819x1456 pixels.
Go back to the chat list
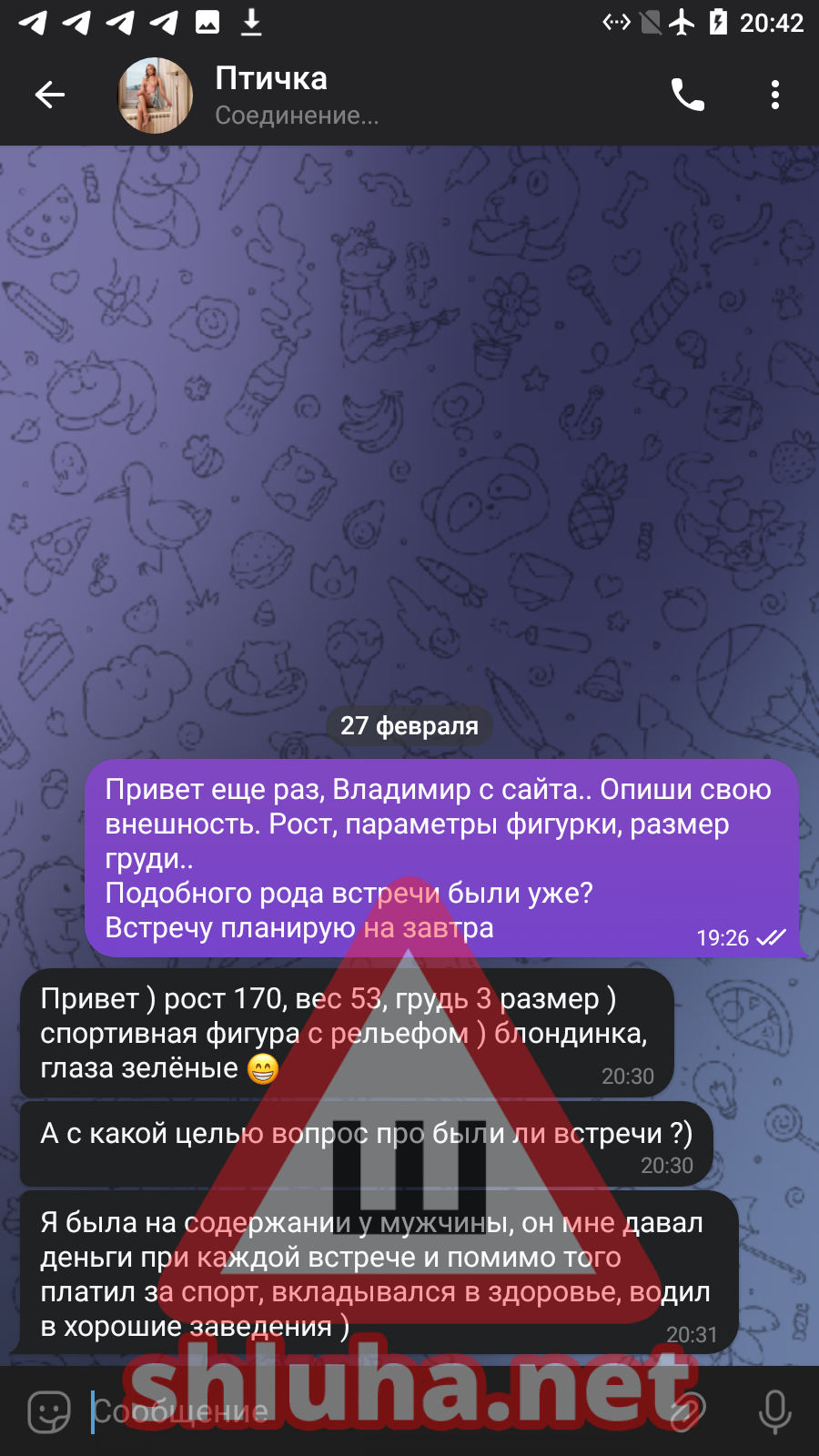50,95
